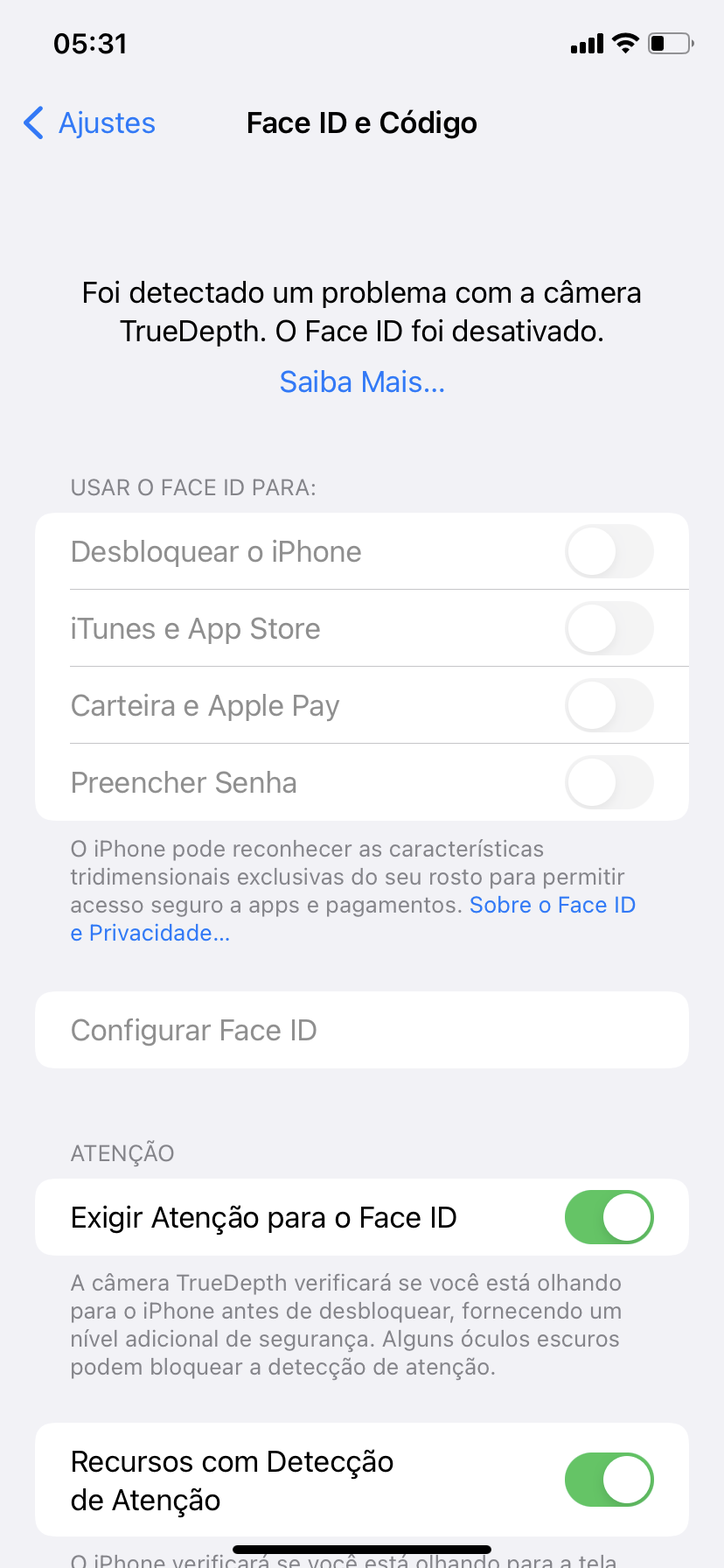
Task: Open Sobre o Face ID e Privacidade link
Action: pyautogui.click(x=552, y=906)
